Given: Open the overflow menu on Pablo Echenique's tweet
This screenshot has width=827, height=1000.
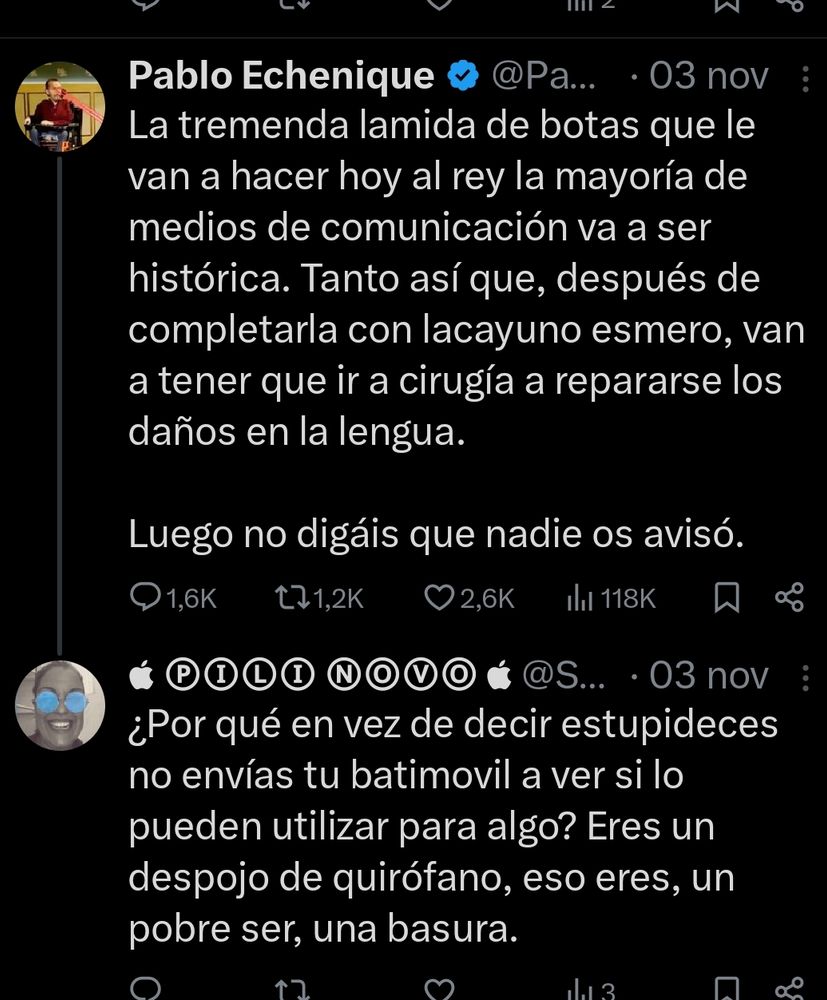Looking at the screenshot, I should [806, 79].
